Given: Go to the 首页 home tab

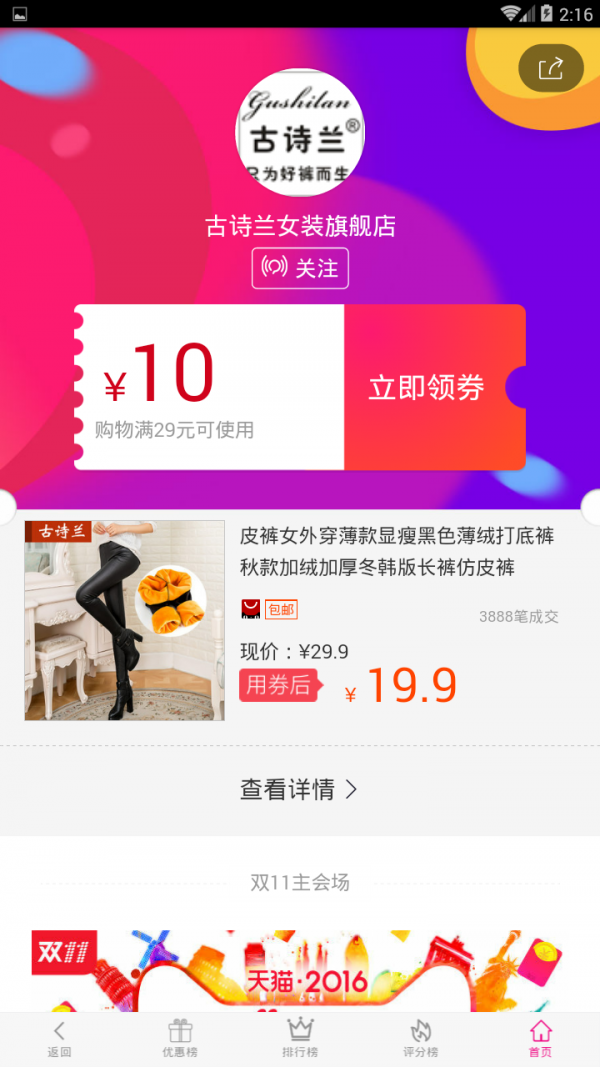Looking at the screenshot, I should pos(540,1038).
